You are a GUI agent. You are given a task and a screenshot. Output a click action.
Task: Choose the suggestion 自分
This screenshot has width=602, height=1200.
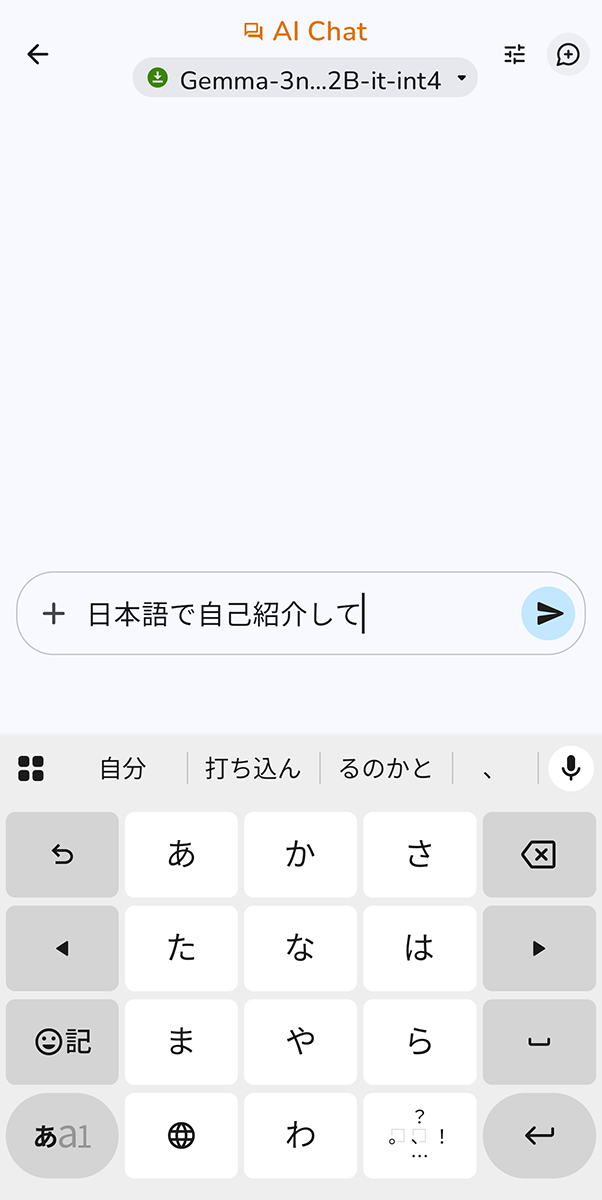click(x=123, y=768)
